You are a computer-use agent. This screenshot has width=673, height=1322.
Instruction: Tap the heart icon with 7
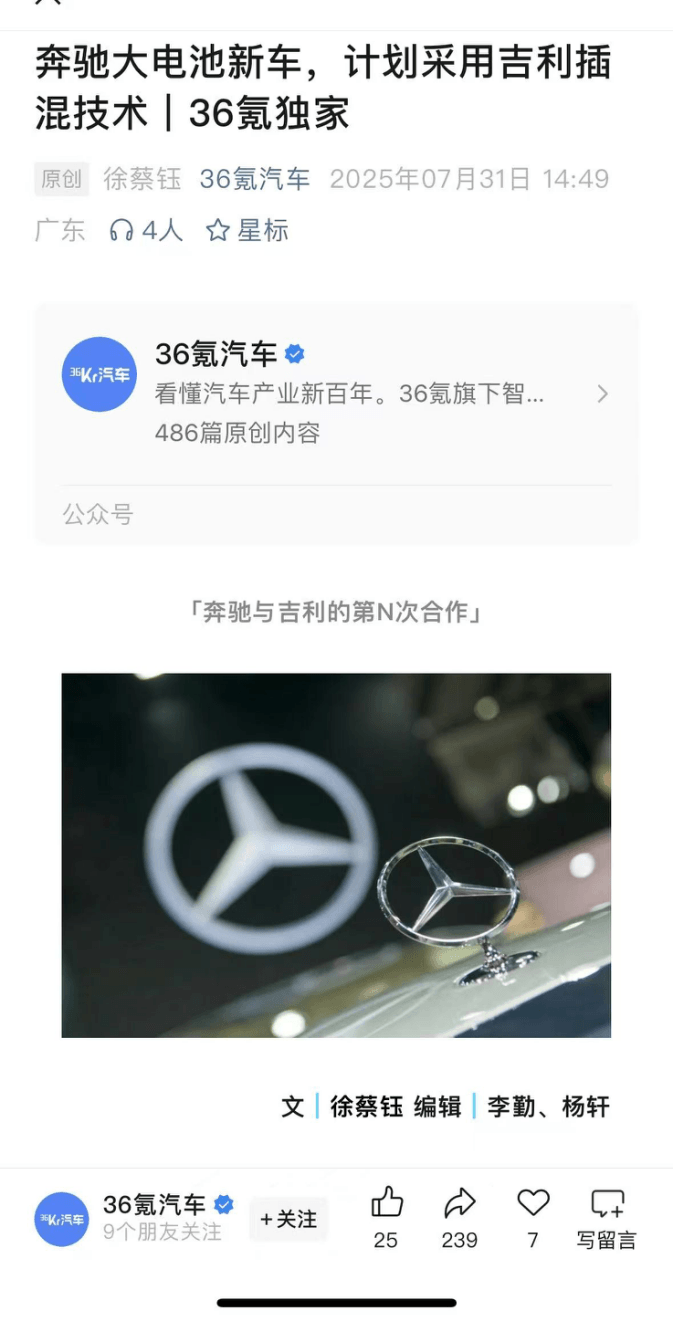click(x=533, y=1204)
